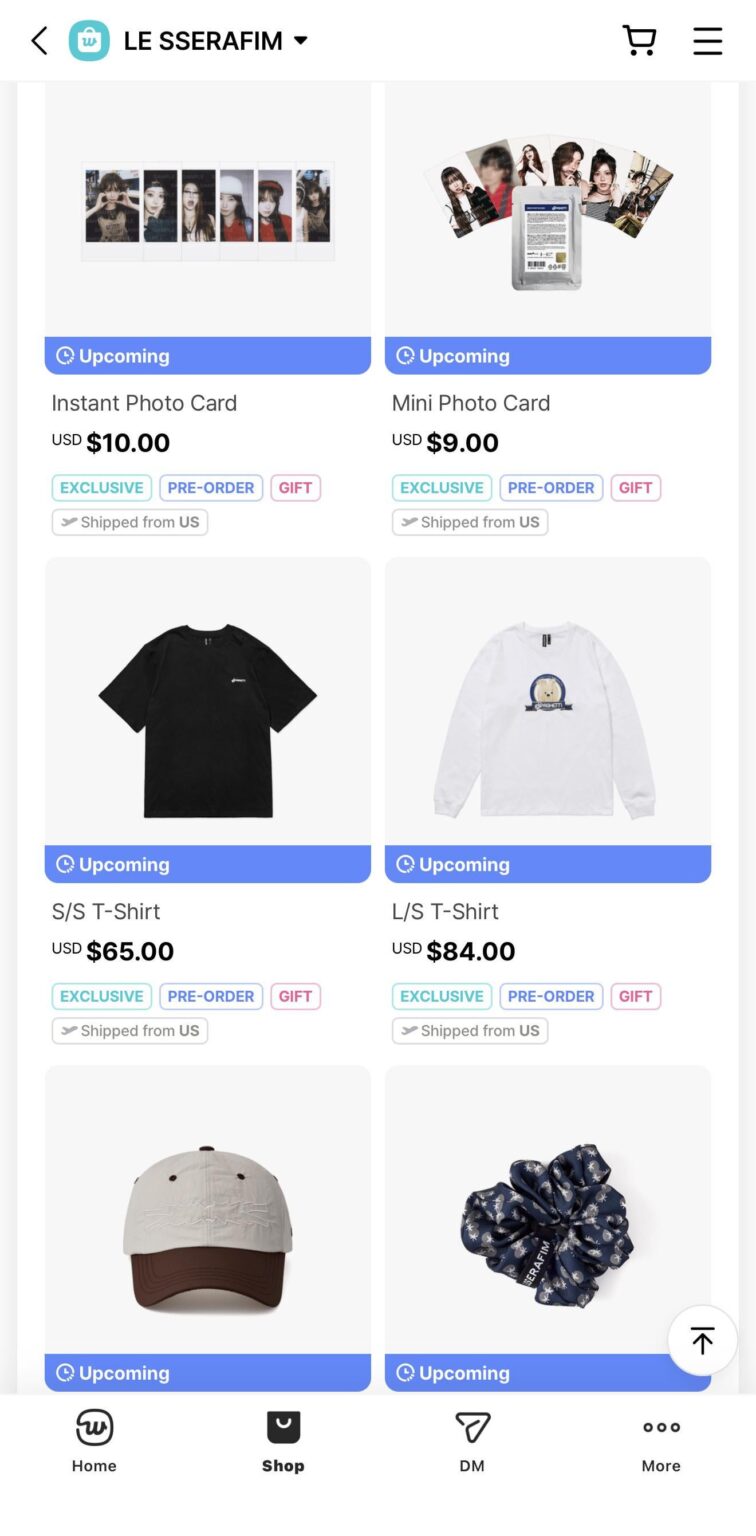Expand the LE SSERAFIM shop dropdown

coord(300,41)
